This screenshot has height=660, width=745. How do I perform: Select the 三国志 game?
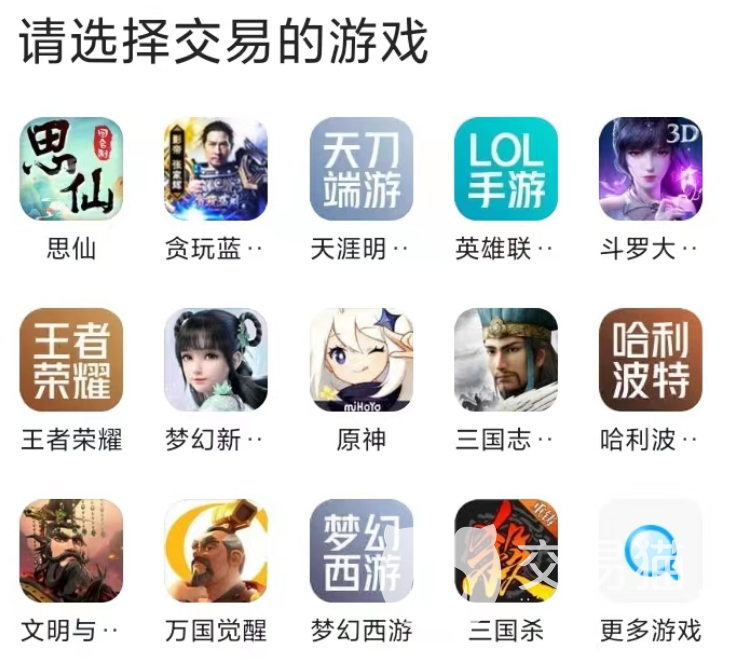(x=506, y=360)
